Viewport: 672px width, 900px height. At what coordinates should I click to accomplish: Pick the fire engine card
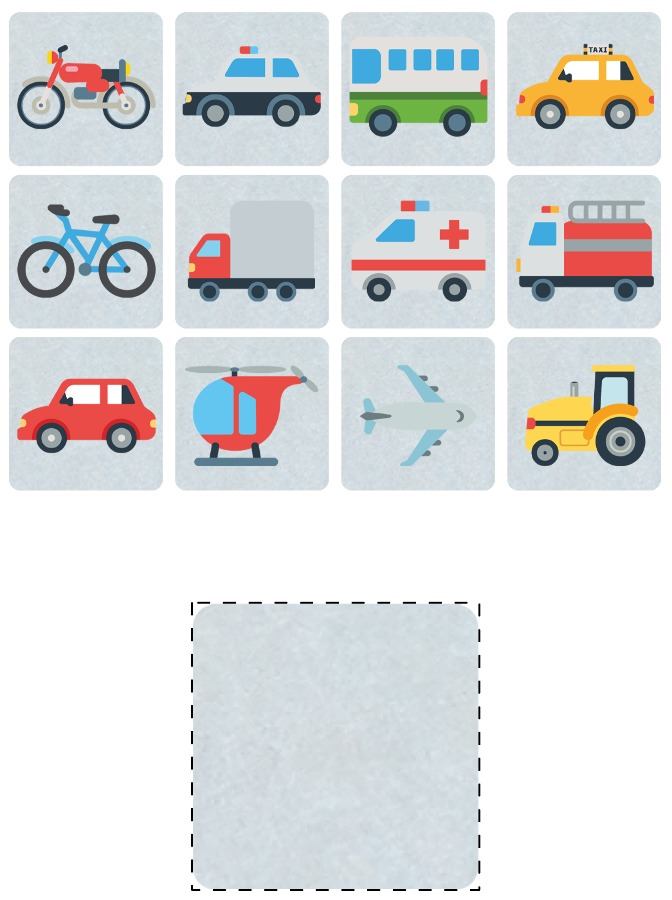click(584, 252)
